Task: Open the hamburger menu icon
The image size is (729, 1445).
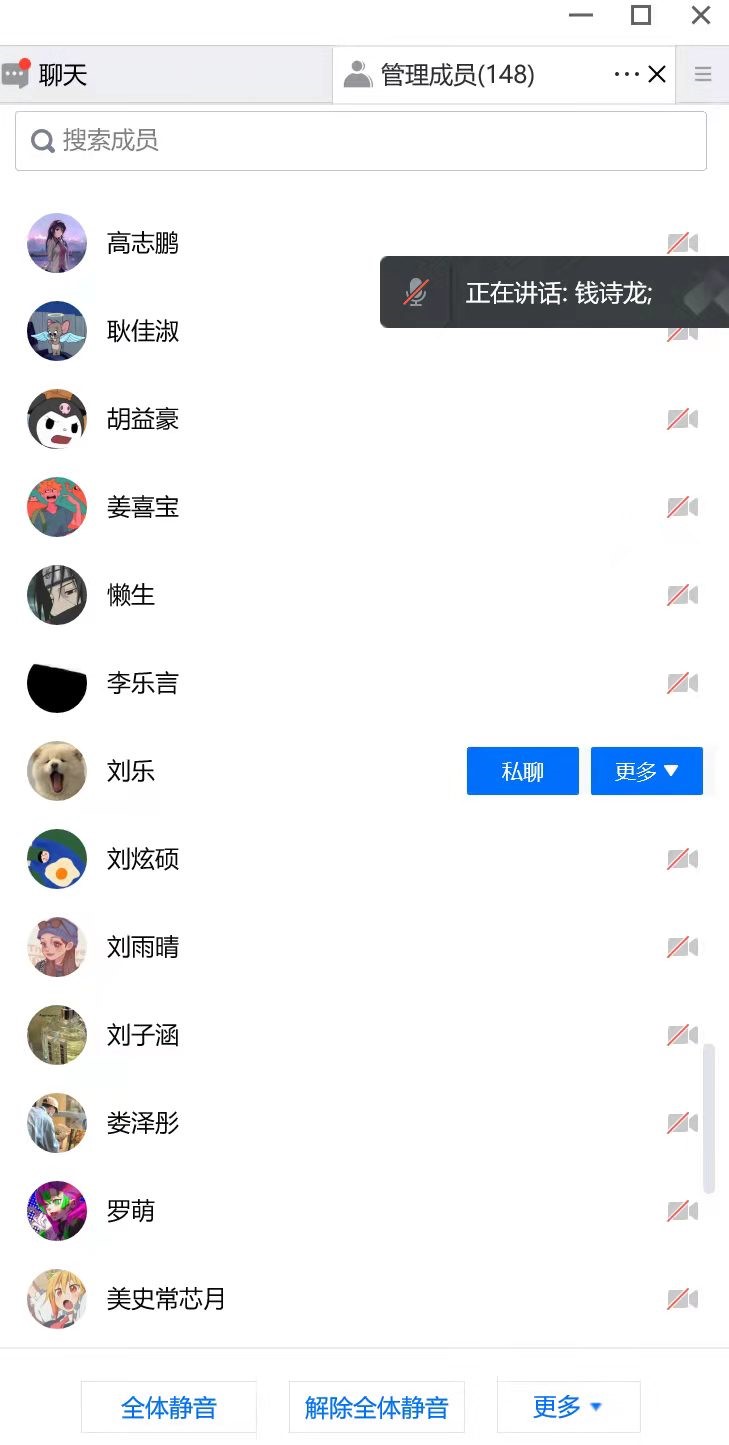Action: pyautogui.click(x=703, y=74)
